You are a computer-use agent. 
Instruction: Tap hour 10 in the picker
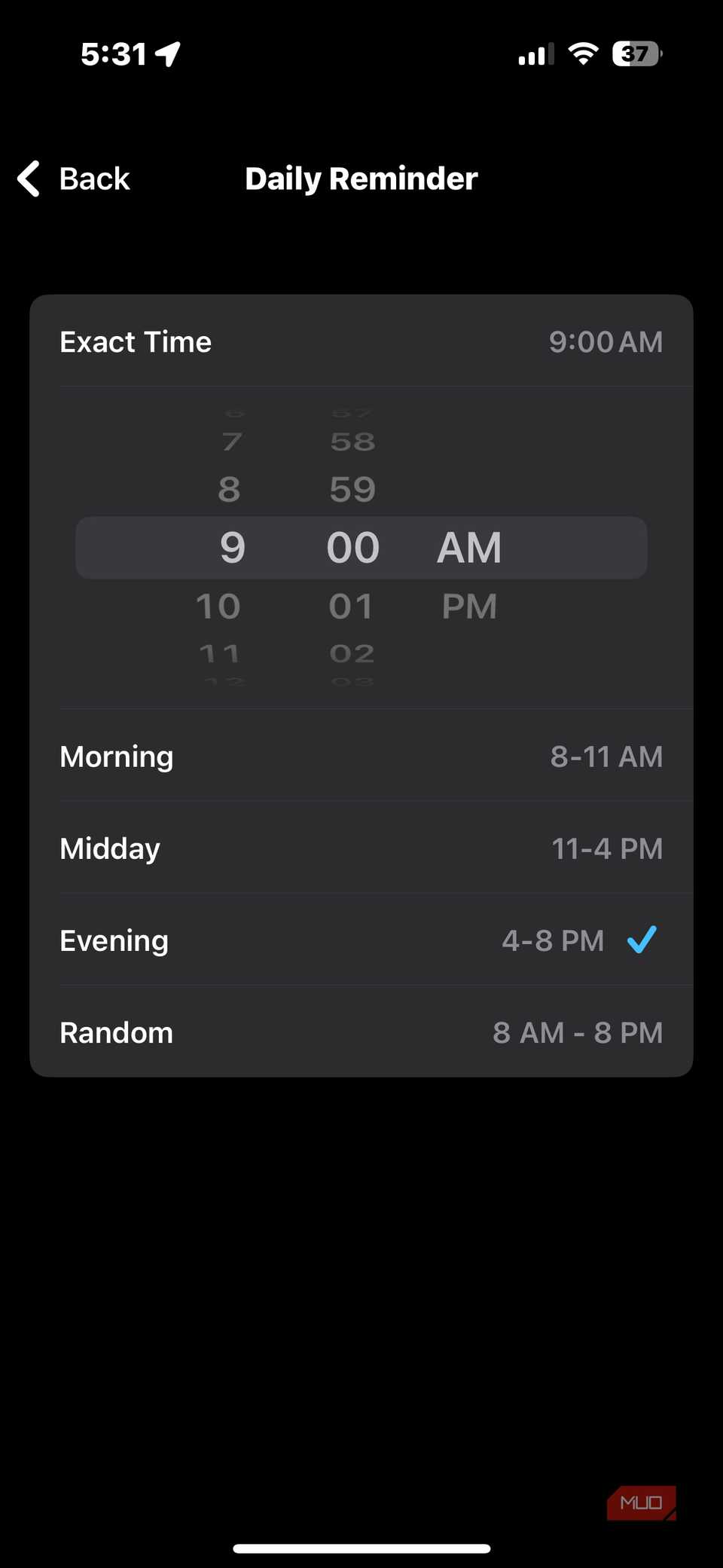click(218, 607)
